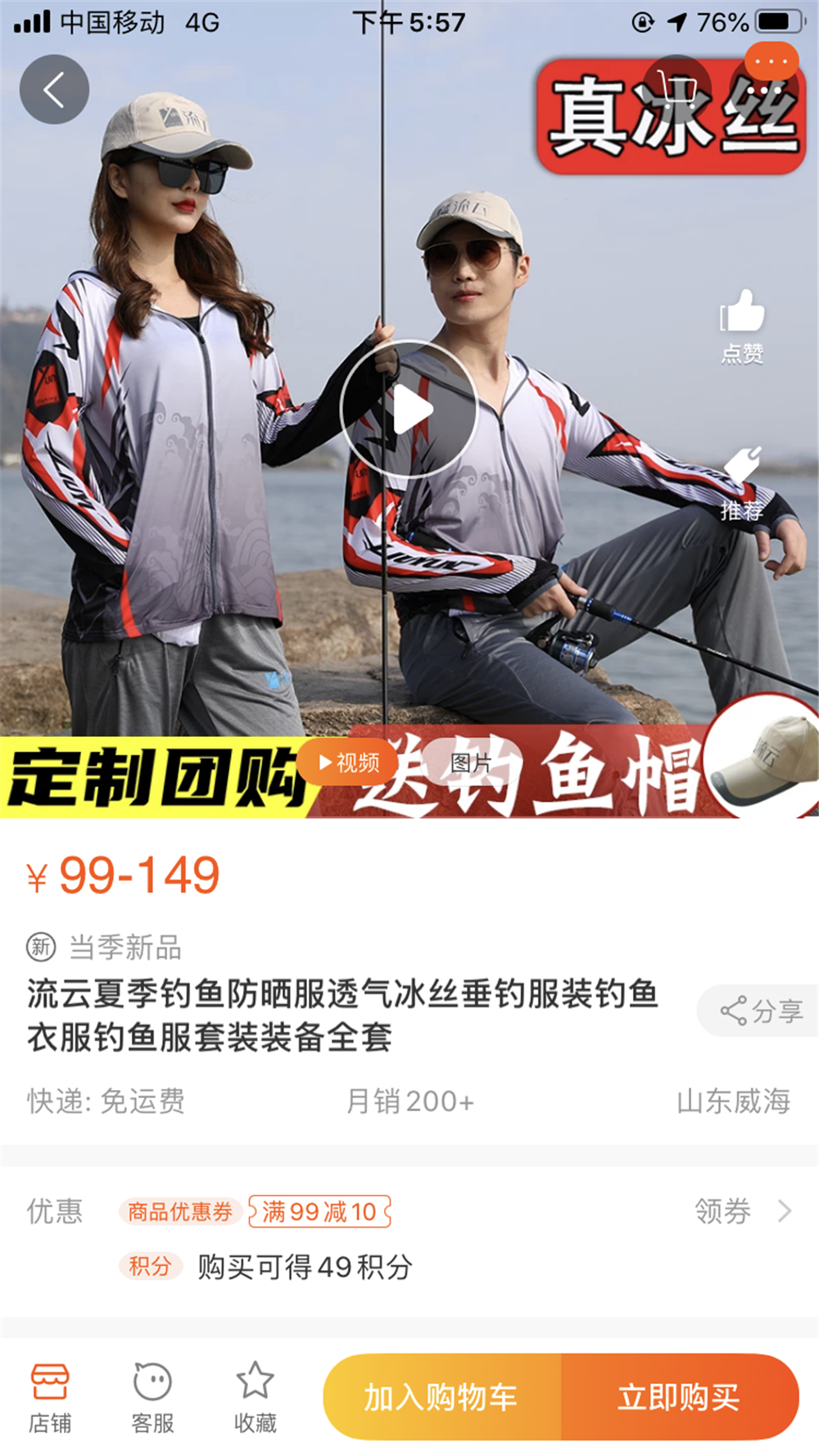Share the product via 分享
This screenshot has width=819, height=1456.
(x=760, y=1011)
